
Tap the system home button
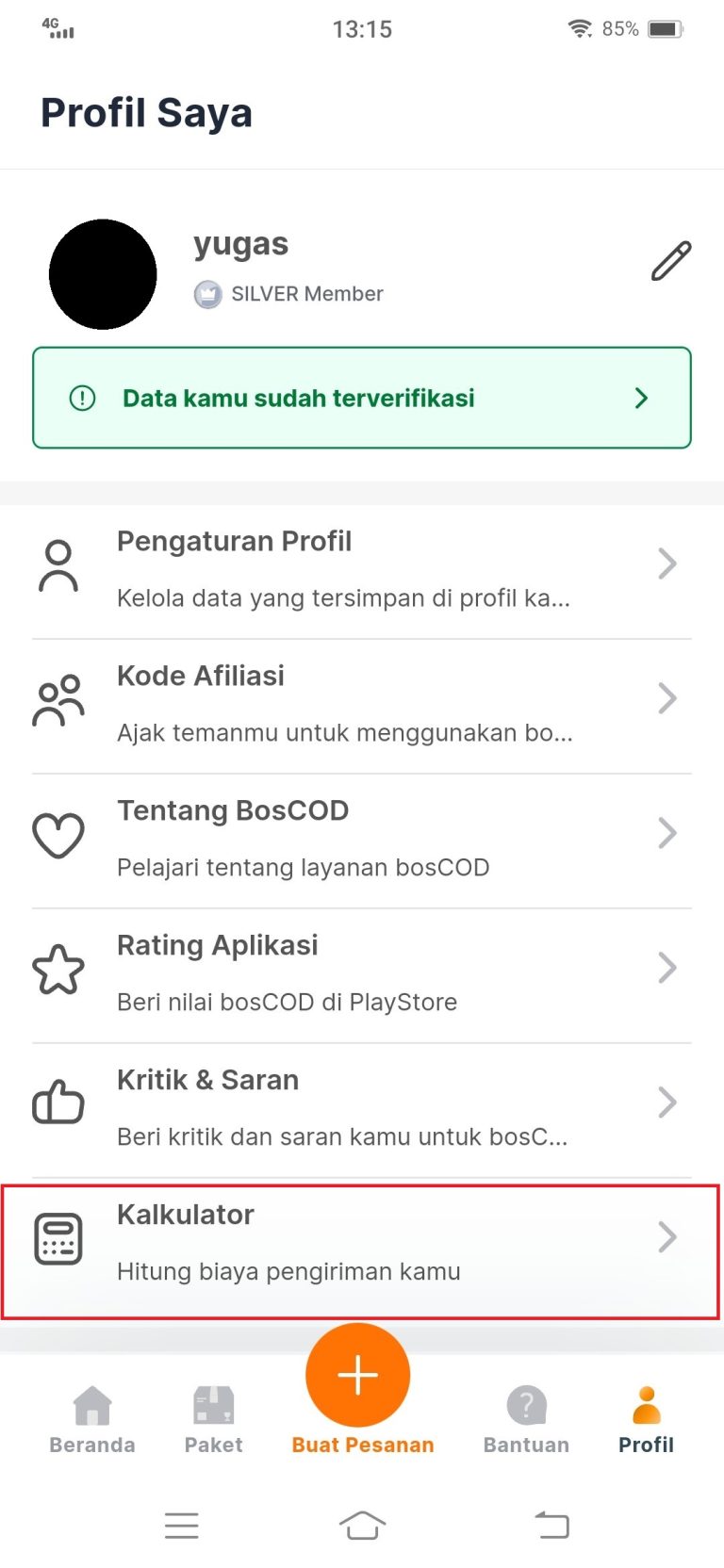tap(362, 1524)
